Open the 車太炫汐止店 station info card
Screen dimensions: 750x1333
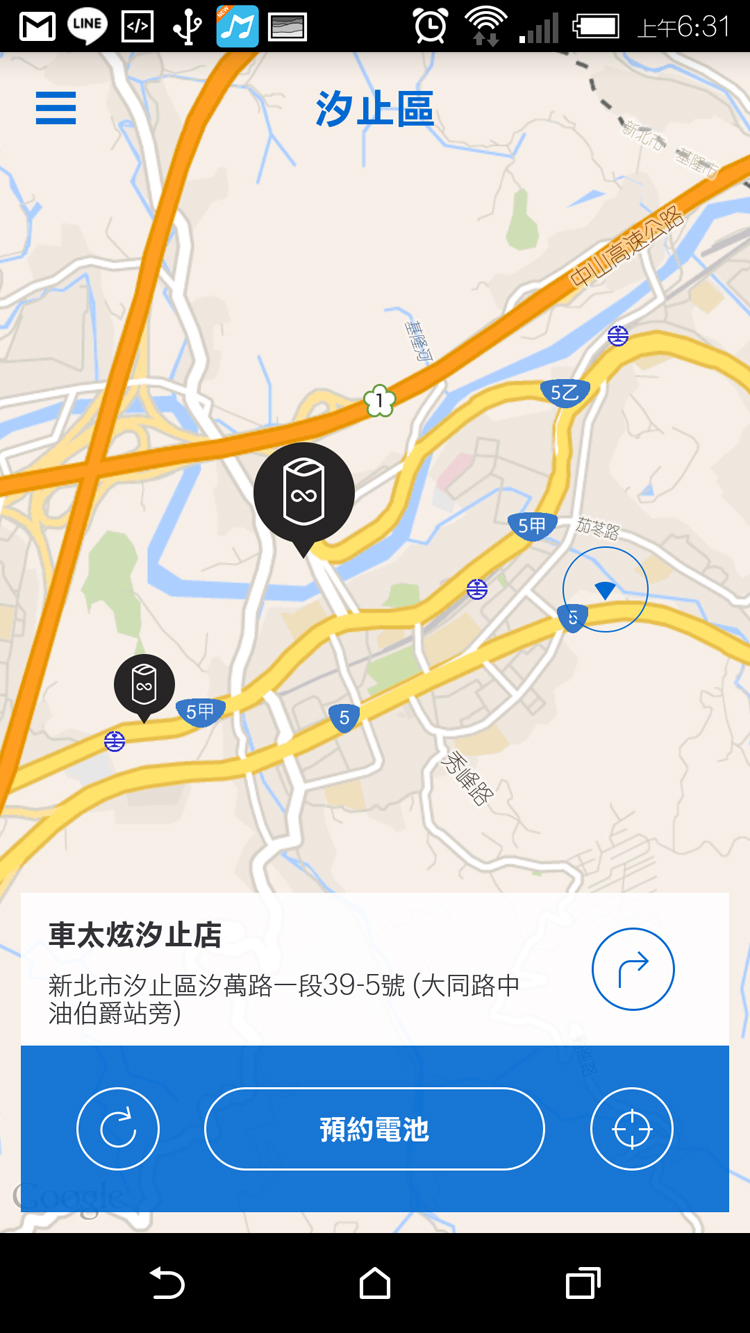[300, 968]
